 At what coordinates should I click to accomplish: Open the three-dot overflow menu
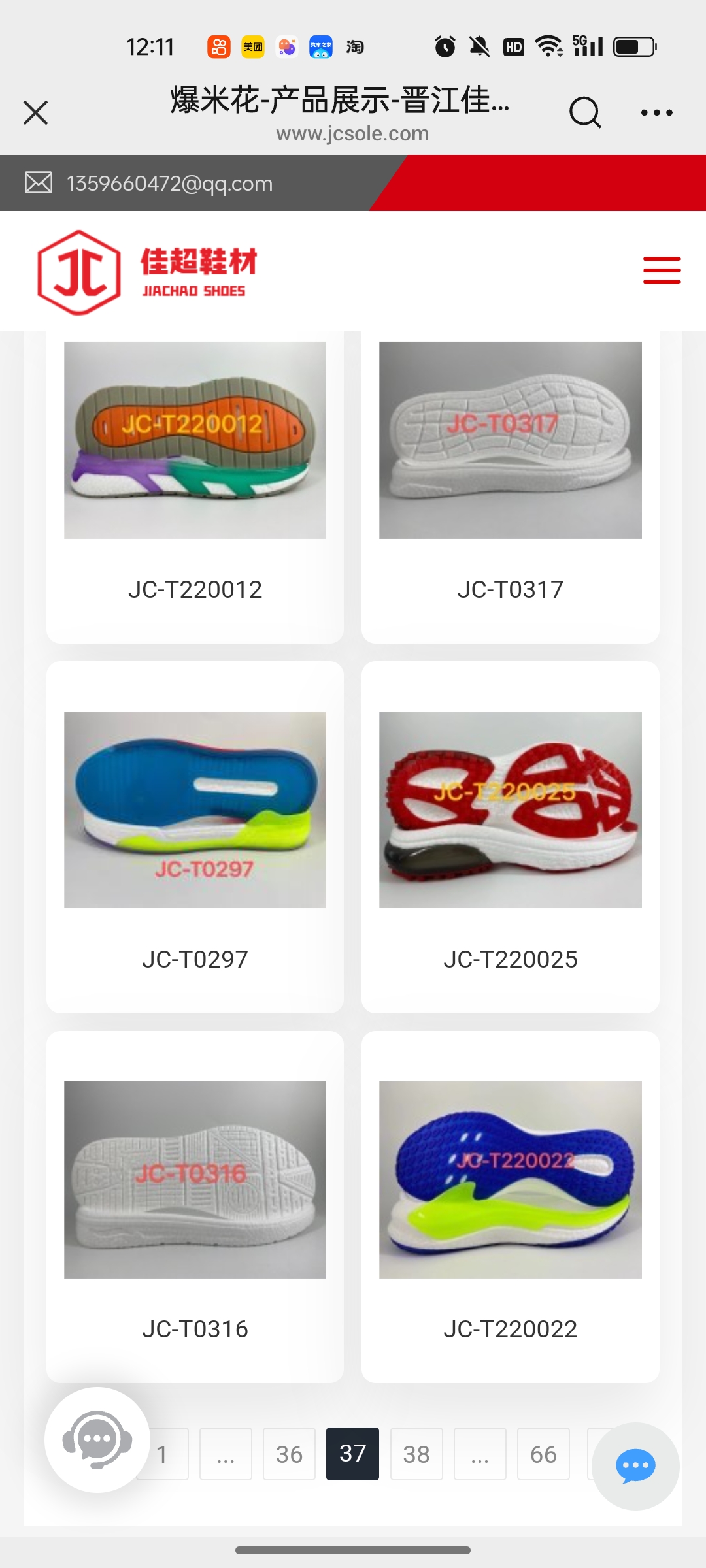tap(656, 112)
